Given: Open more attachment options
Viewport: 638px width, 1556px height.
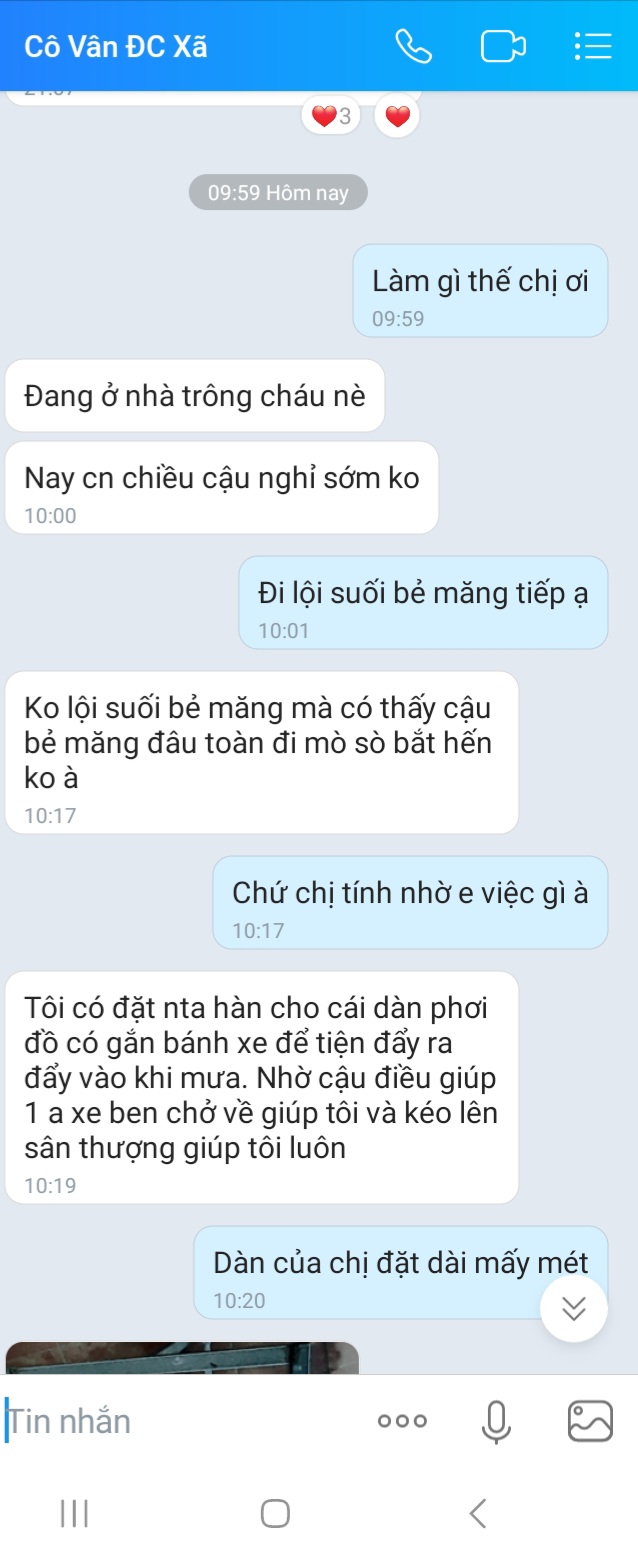Looking at the screenshot, I should [x=402, y=1421].
